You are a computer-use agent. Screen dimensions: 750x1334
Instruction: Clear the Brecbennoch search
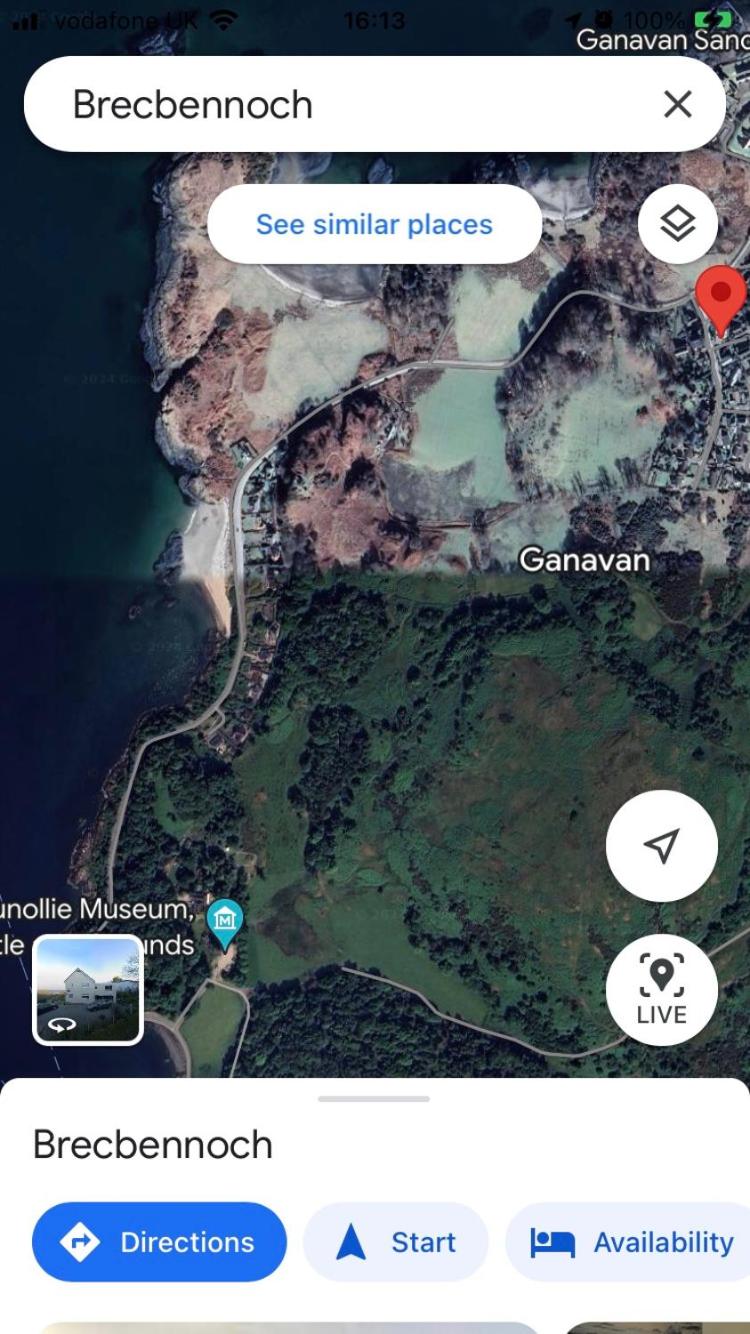tap(678, 104)
